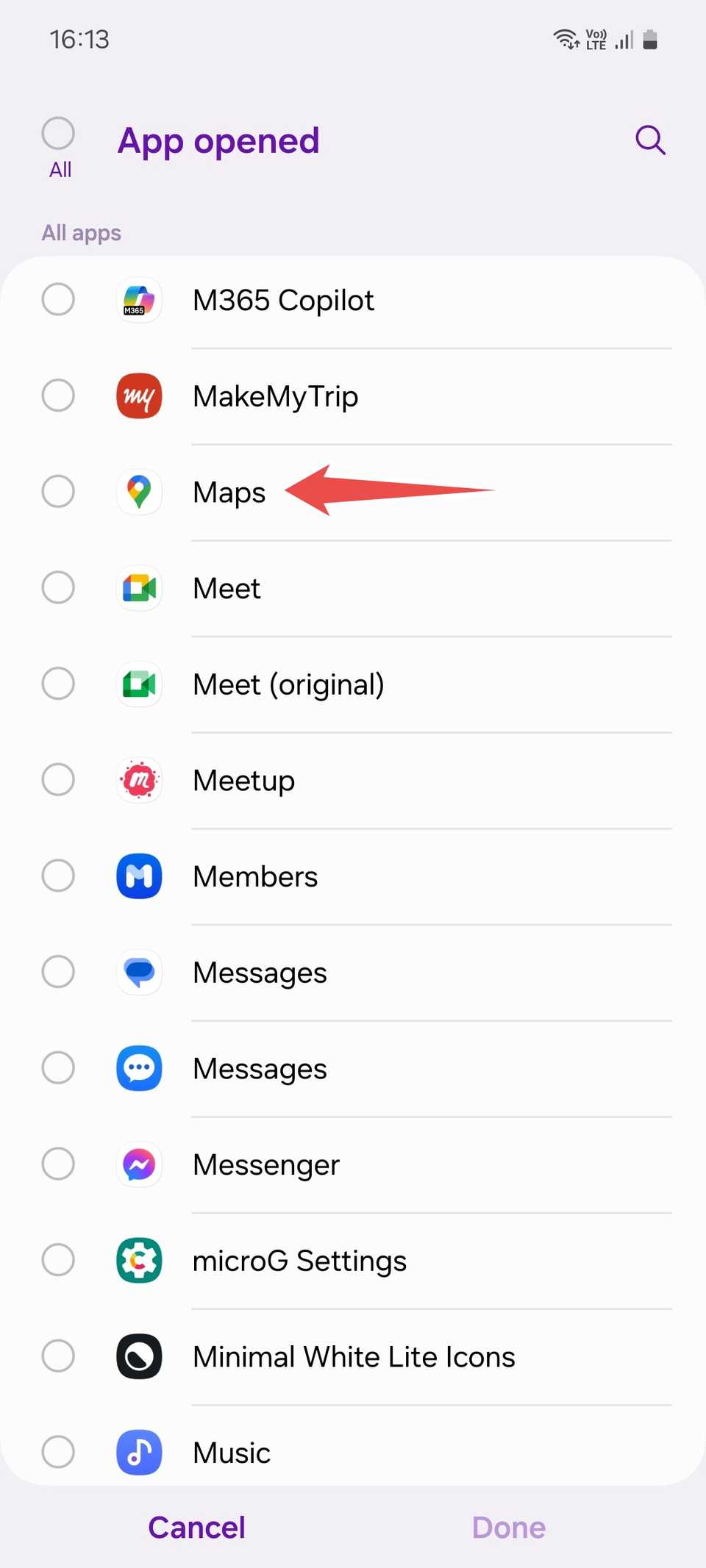Tap the Music app icon
706x1568 pixels.
(139, 1453)
